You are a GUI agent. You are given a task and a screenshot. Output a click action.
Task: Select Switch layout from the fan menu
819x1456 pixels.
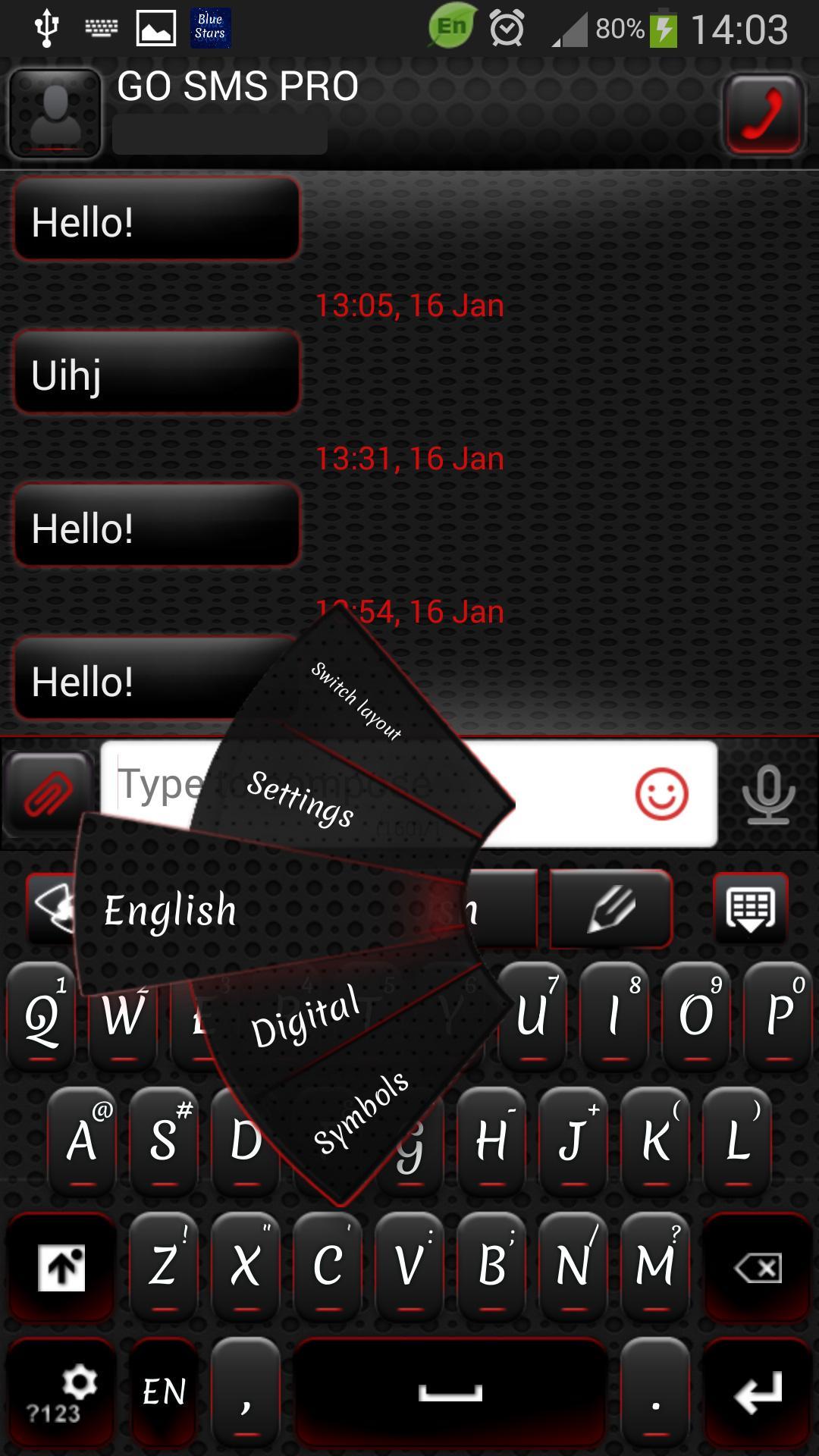click(x=355, y=701)
